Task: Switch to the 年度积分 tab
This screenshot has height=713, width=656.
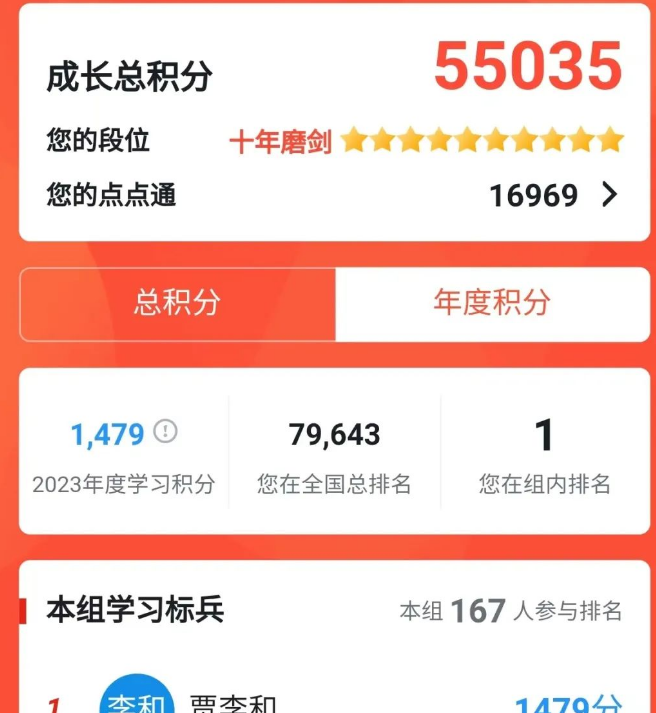Action: pyautogui.click(x=492, y=304)
